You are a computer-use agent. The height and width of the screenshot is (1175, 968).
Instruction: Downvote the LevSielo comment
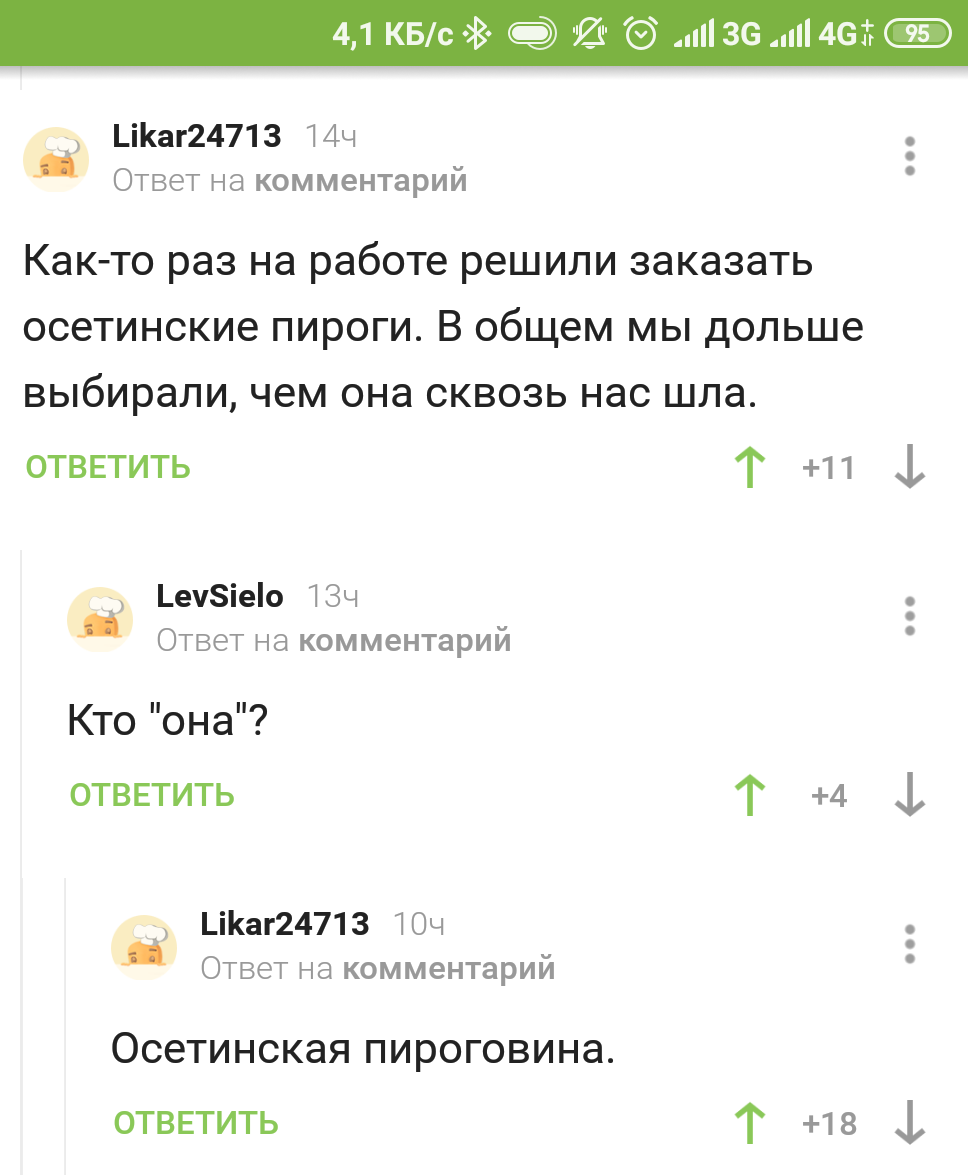pyautogui.click(x=909, y=795)
